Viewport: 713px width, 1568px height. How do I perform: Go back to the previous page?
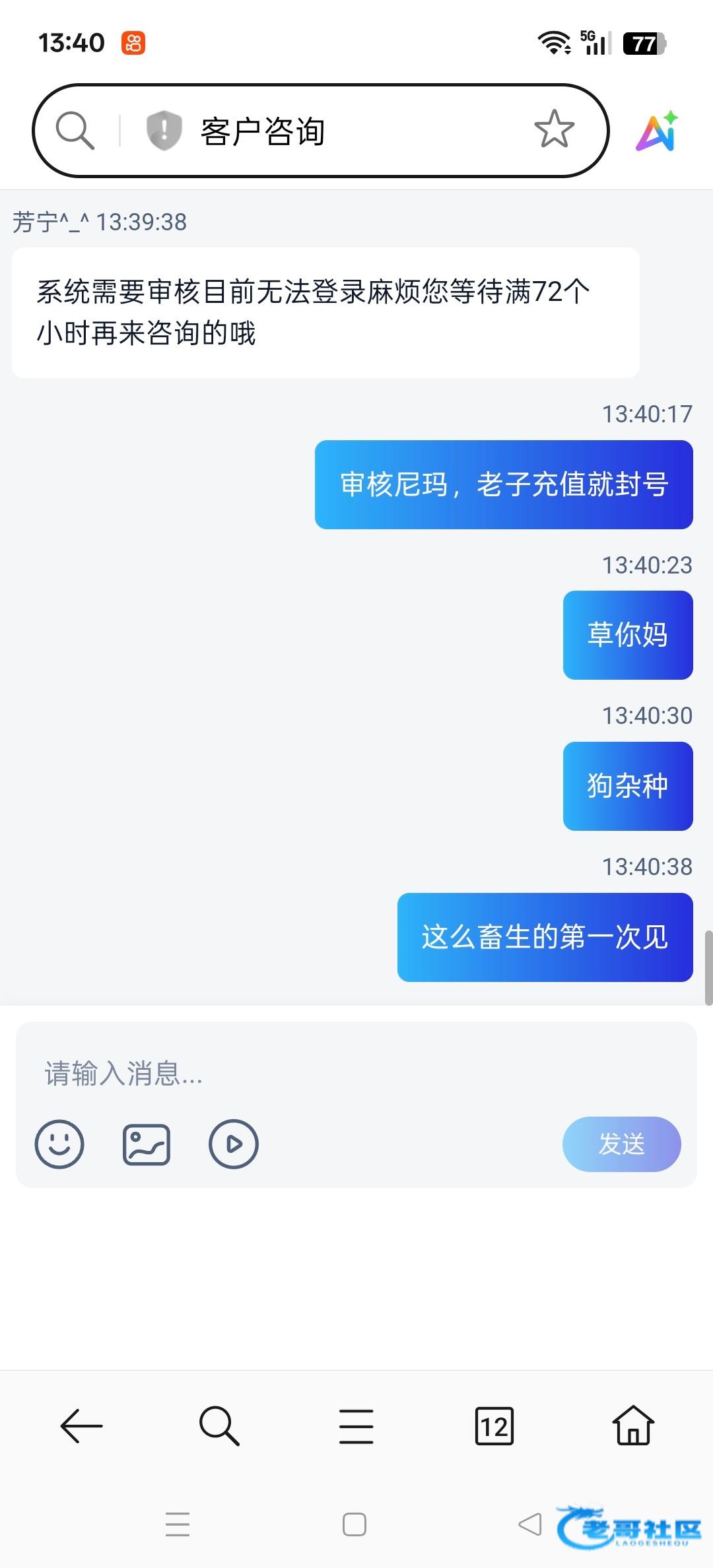pyautogui.click(x=81, y=1426)
